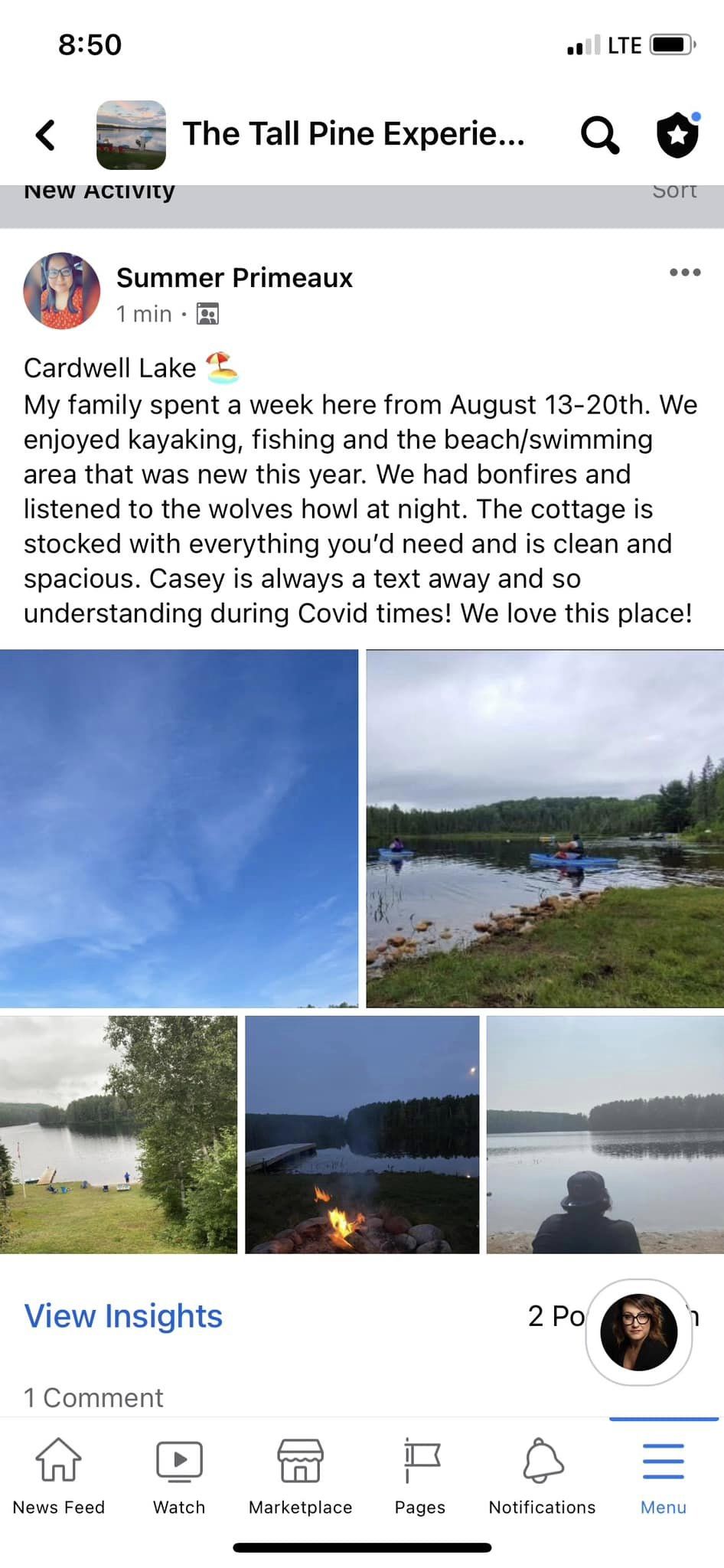View Summer Primeaux's profile picture

click(x=62, y=291)
